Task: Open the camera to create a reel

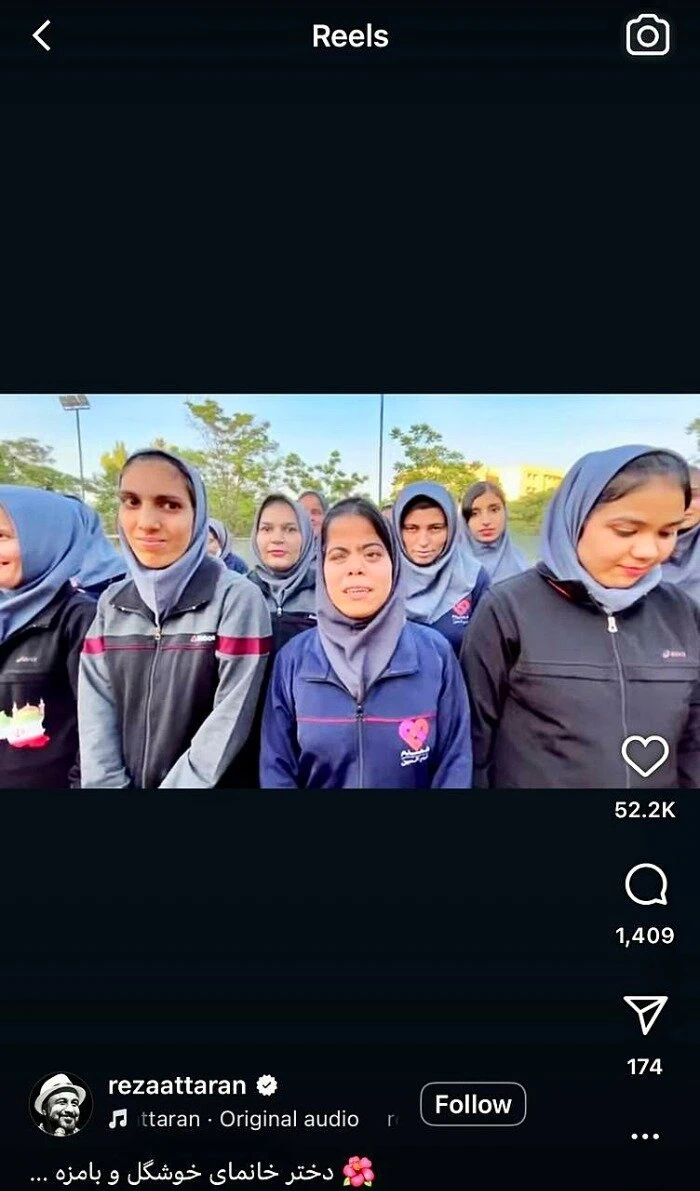Action: click(x=647, y=36)
